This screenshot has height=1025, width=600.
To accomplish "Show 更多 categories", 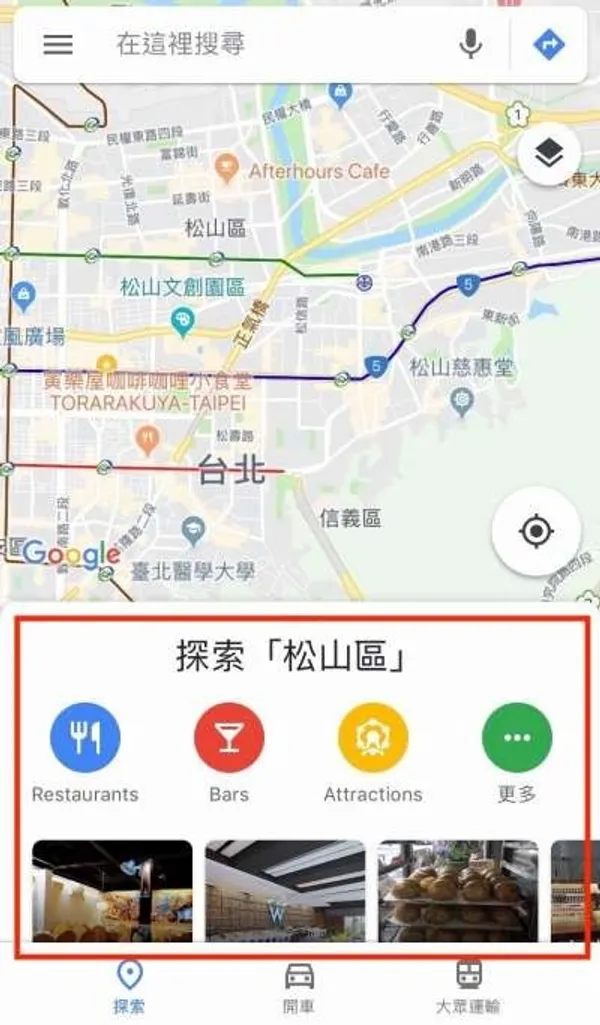I will pos(517,738).
